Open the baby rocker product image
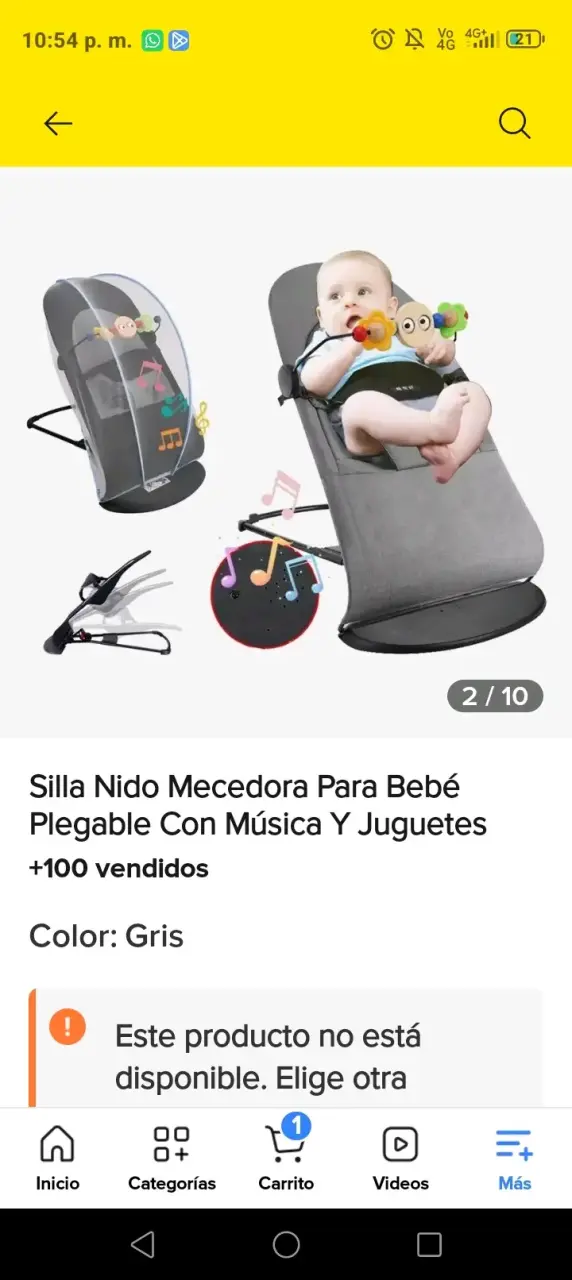The image size is (572, 1280). tap(286, 452)
